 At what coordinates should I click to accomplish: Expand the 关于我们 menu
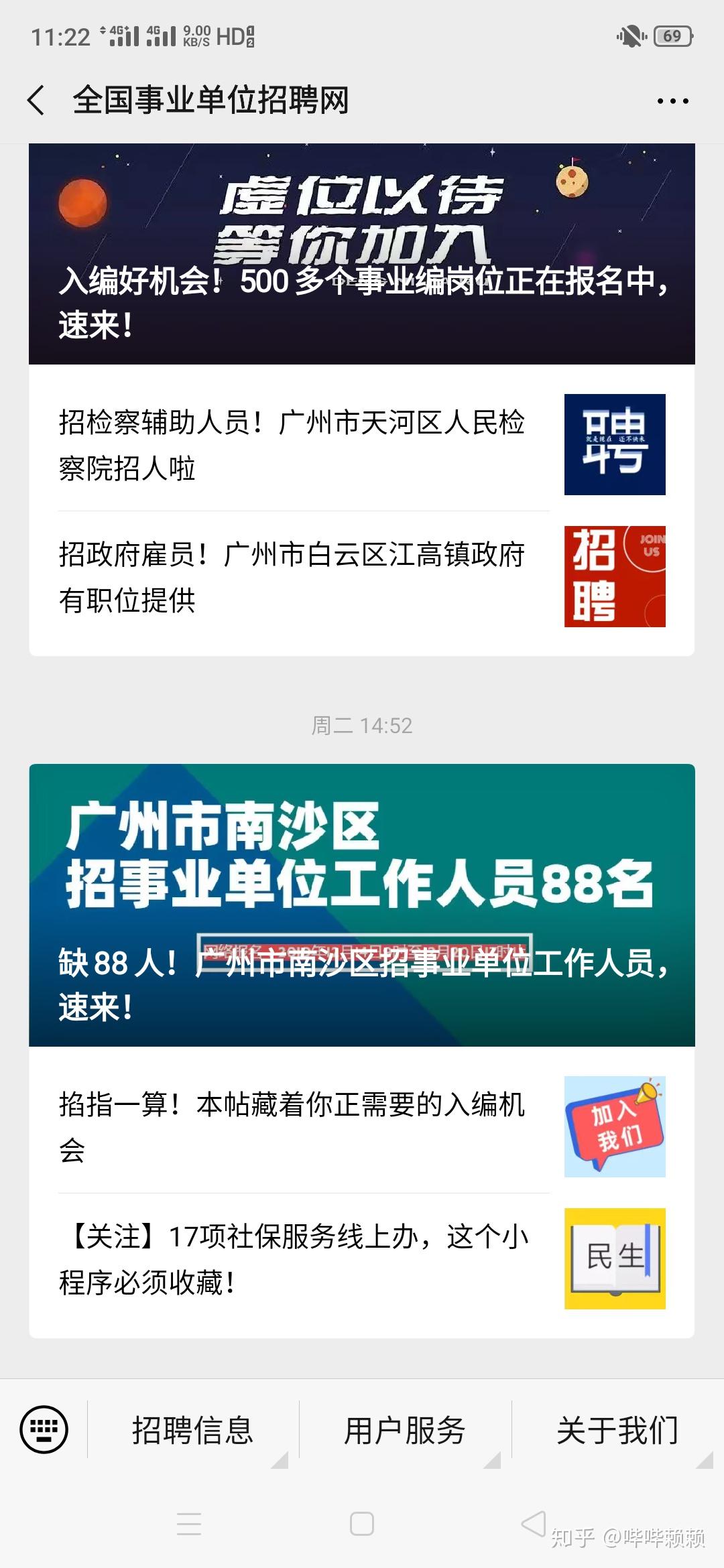pyautogui.click(x=618, y=1430)
